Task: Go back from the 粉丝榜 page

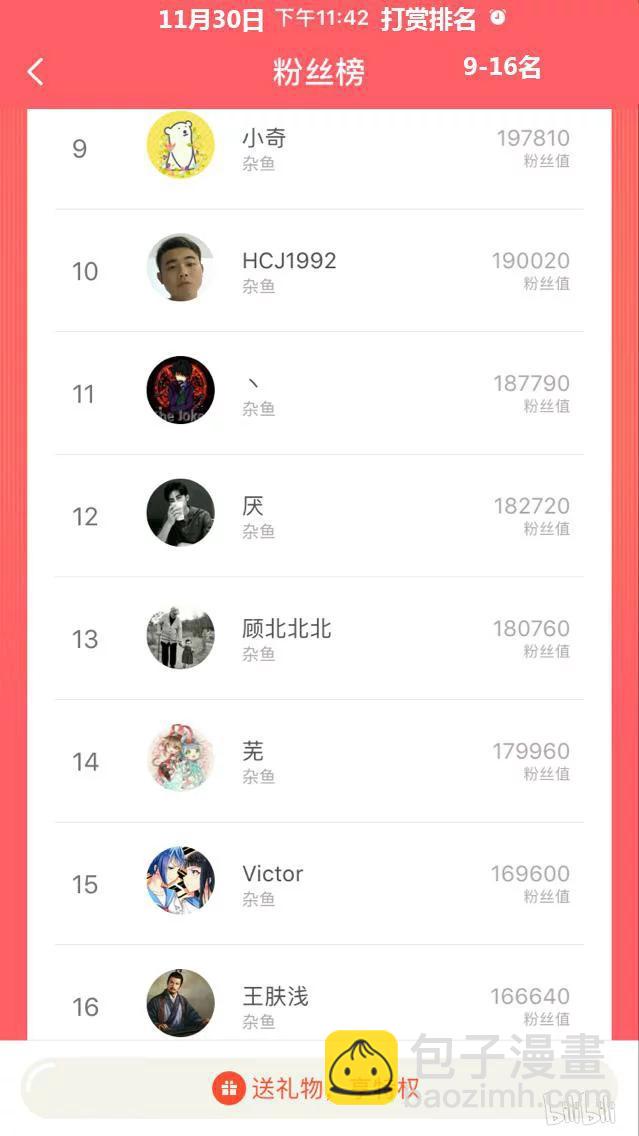Action: (x=36, y=72)
